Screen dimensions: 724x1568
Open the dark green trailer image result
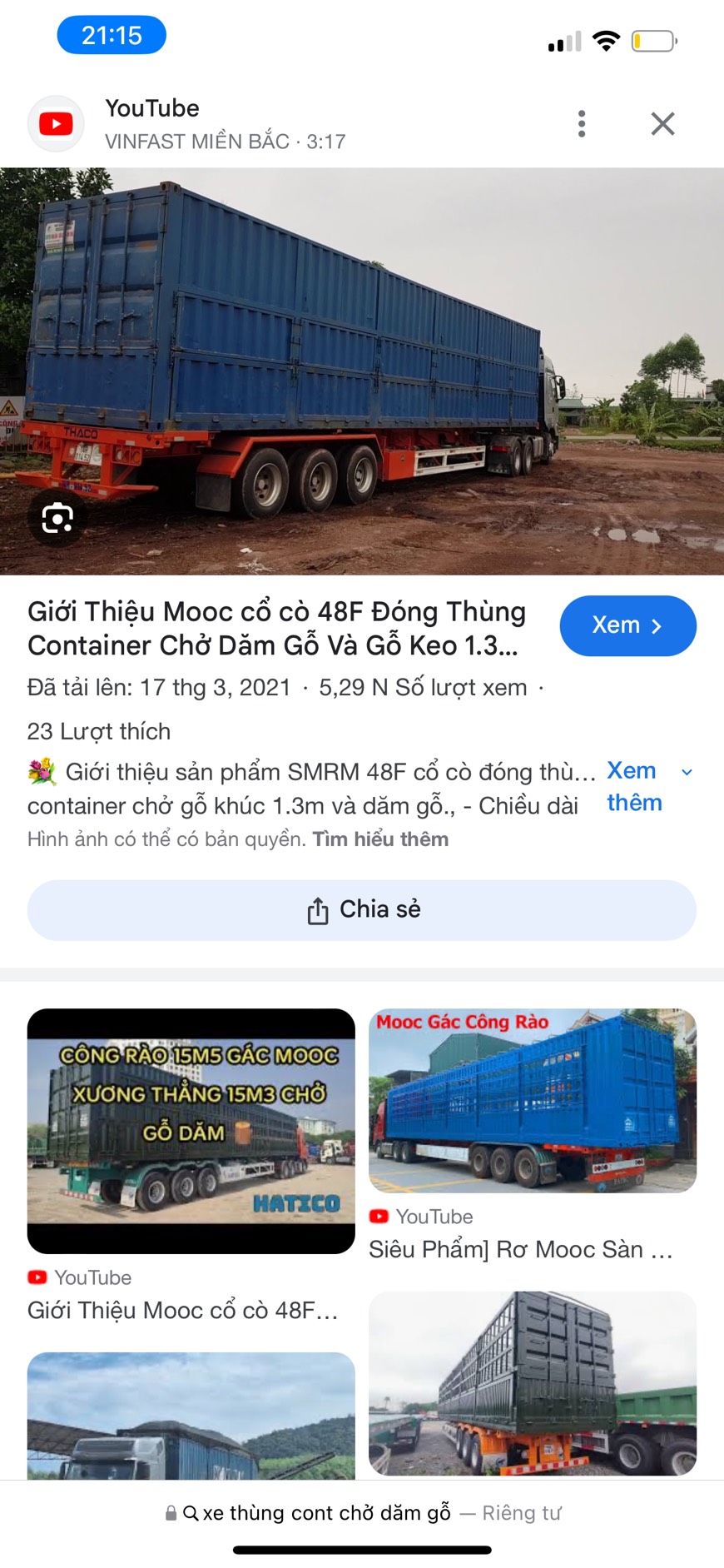coord(533,1382)
